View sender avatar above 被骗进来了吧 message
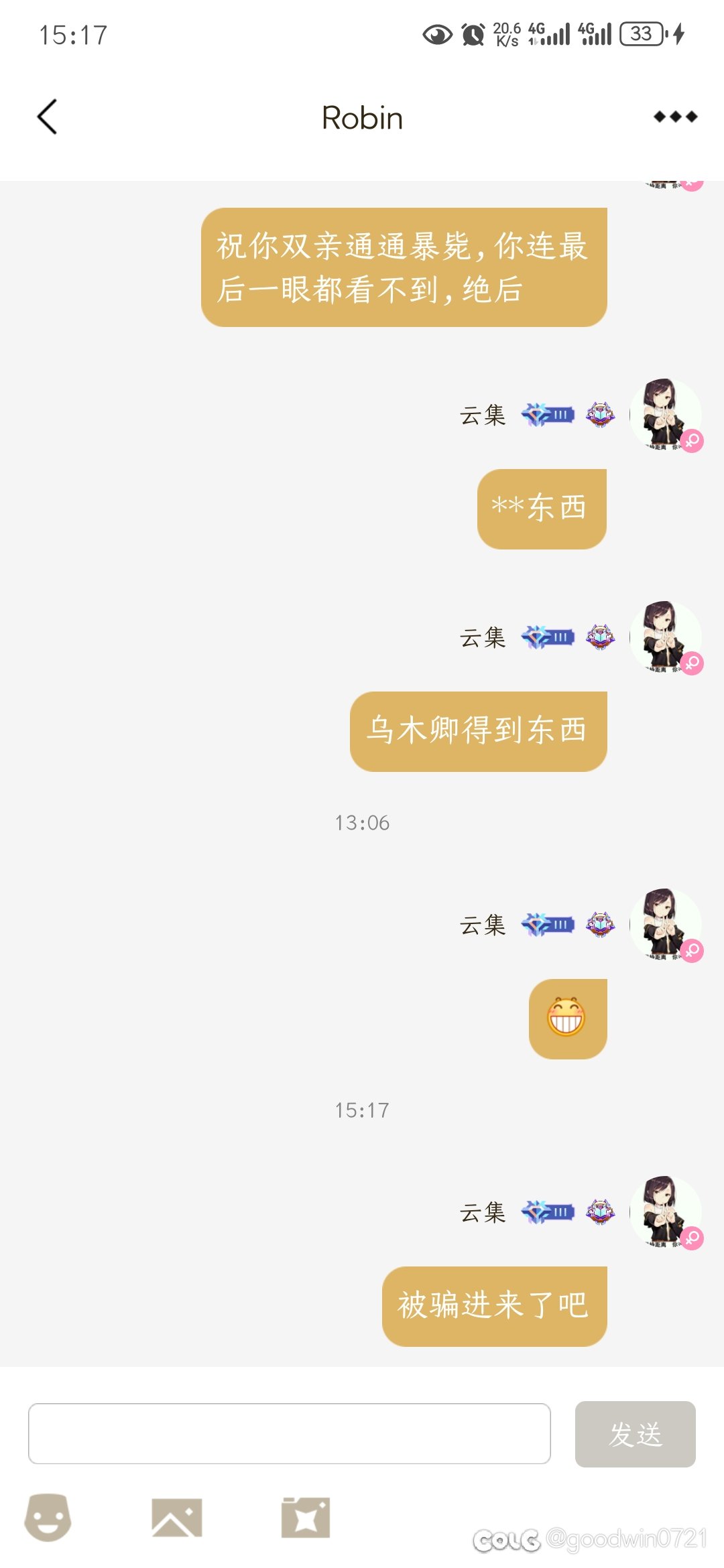 (x=665, y=1212)
